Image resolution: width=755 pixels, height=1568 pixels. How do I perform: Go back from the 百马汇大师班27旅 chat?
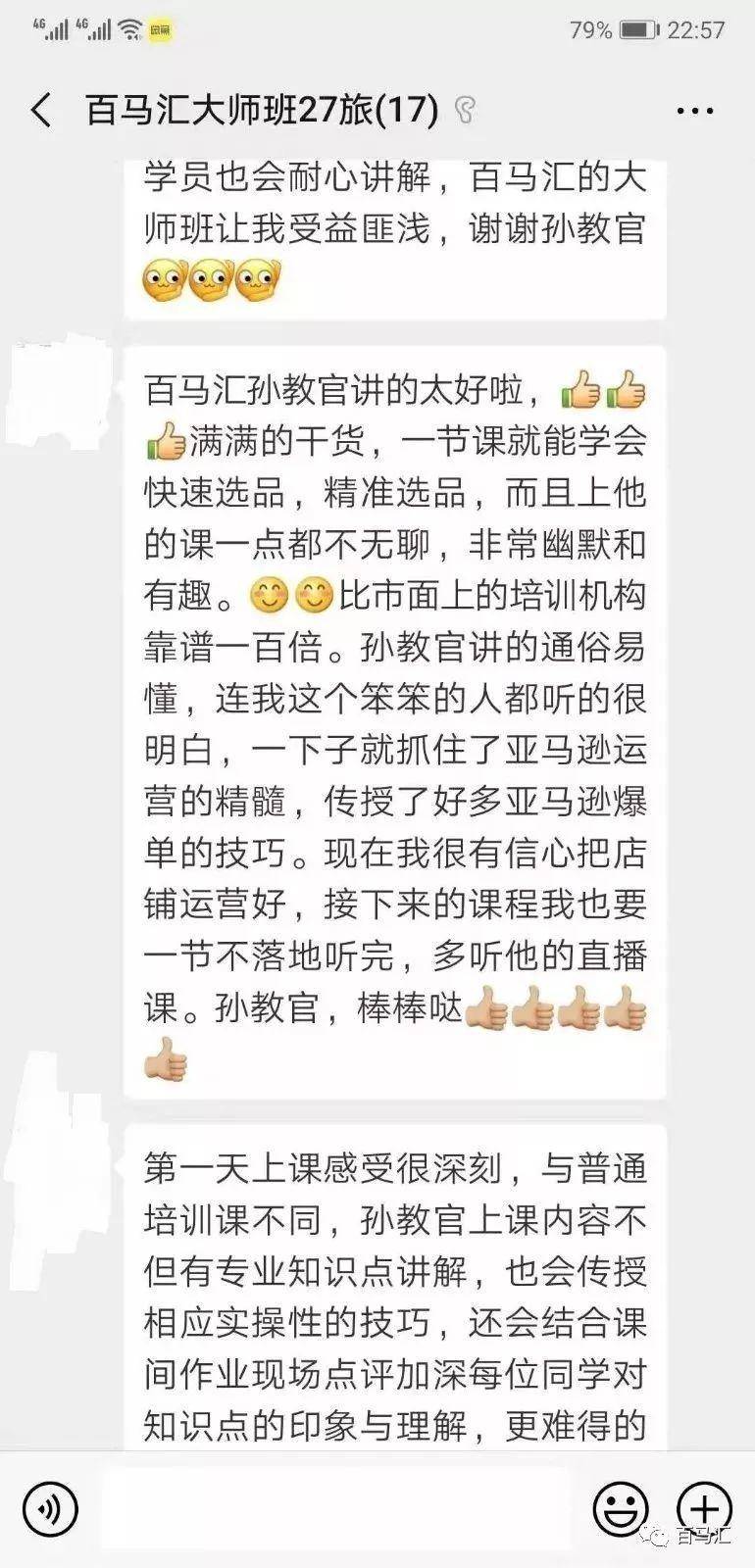point(41,111)
